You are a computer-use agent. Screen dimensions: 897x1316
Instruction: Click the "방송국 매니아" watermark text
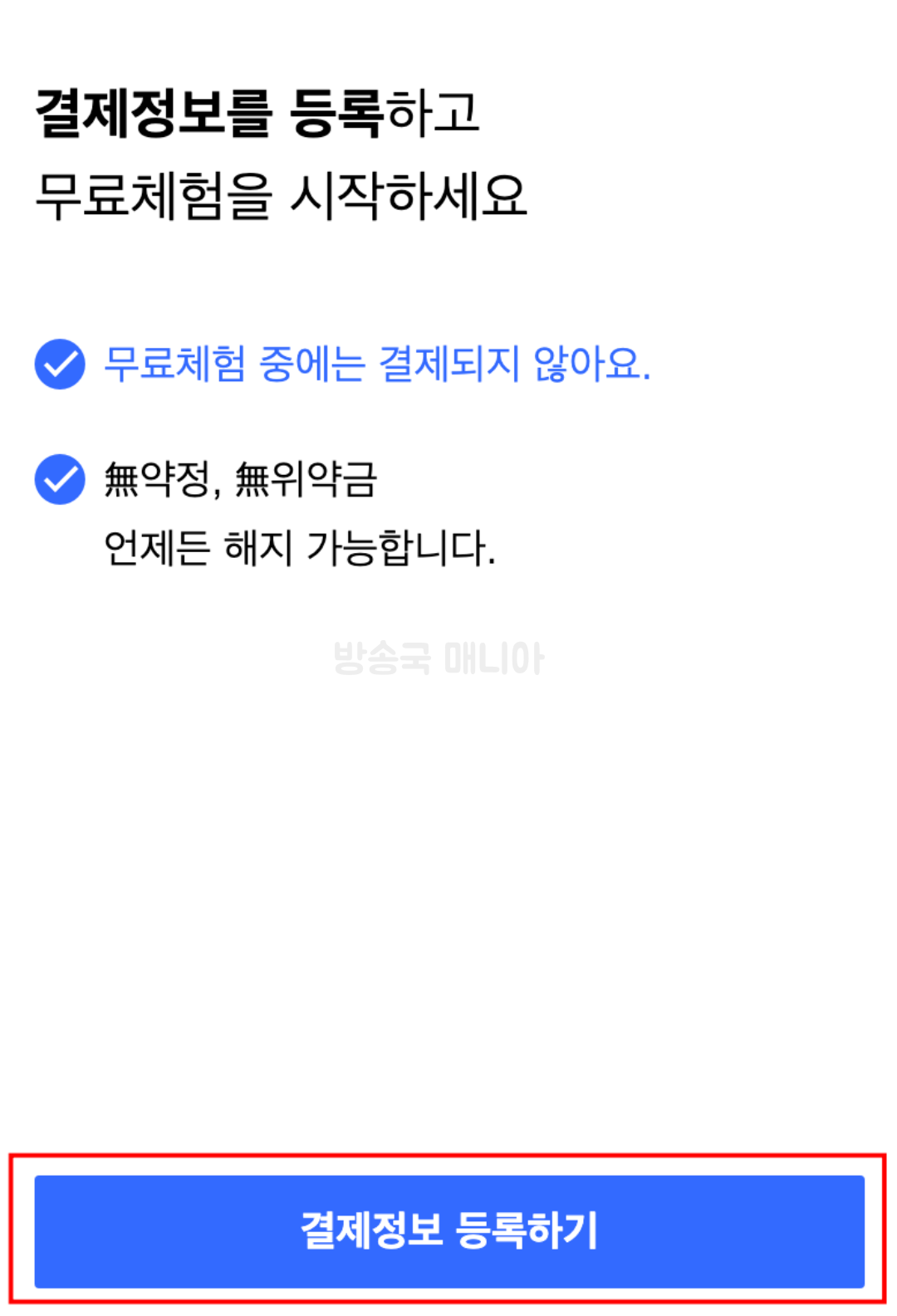click(439, 658)
